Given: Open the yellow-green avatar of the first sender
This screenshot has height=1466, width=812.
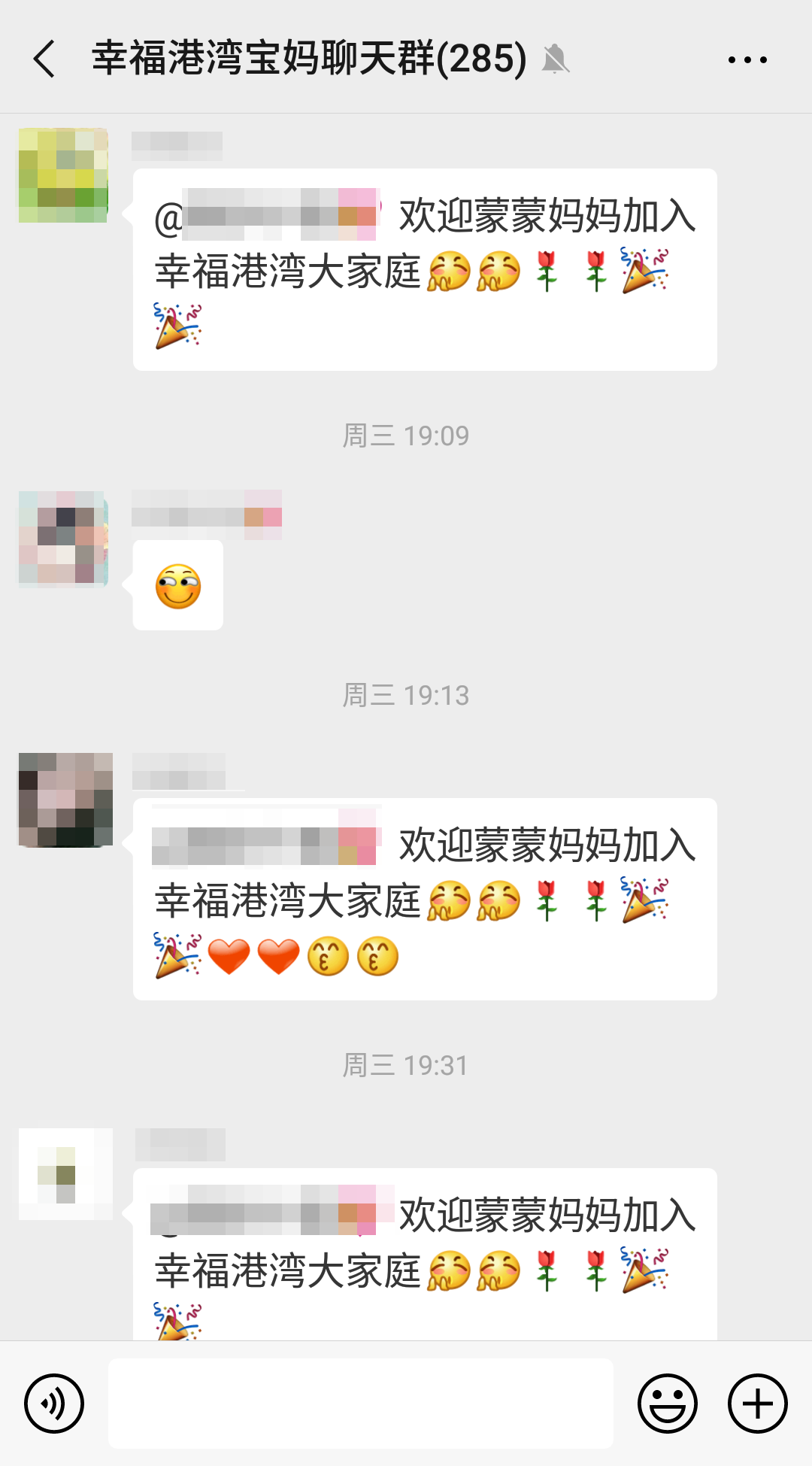Looking at the screenshot, I should 64,175.
